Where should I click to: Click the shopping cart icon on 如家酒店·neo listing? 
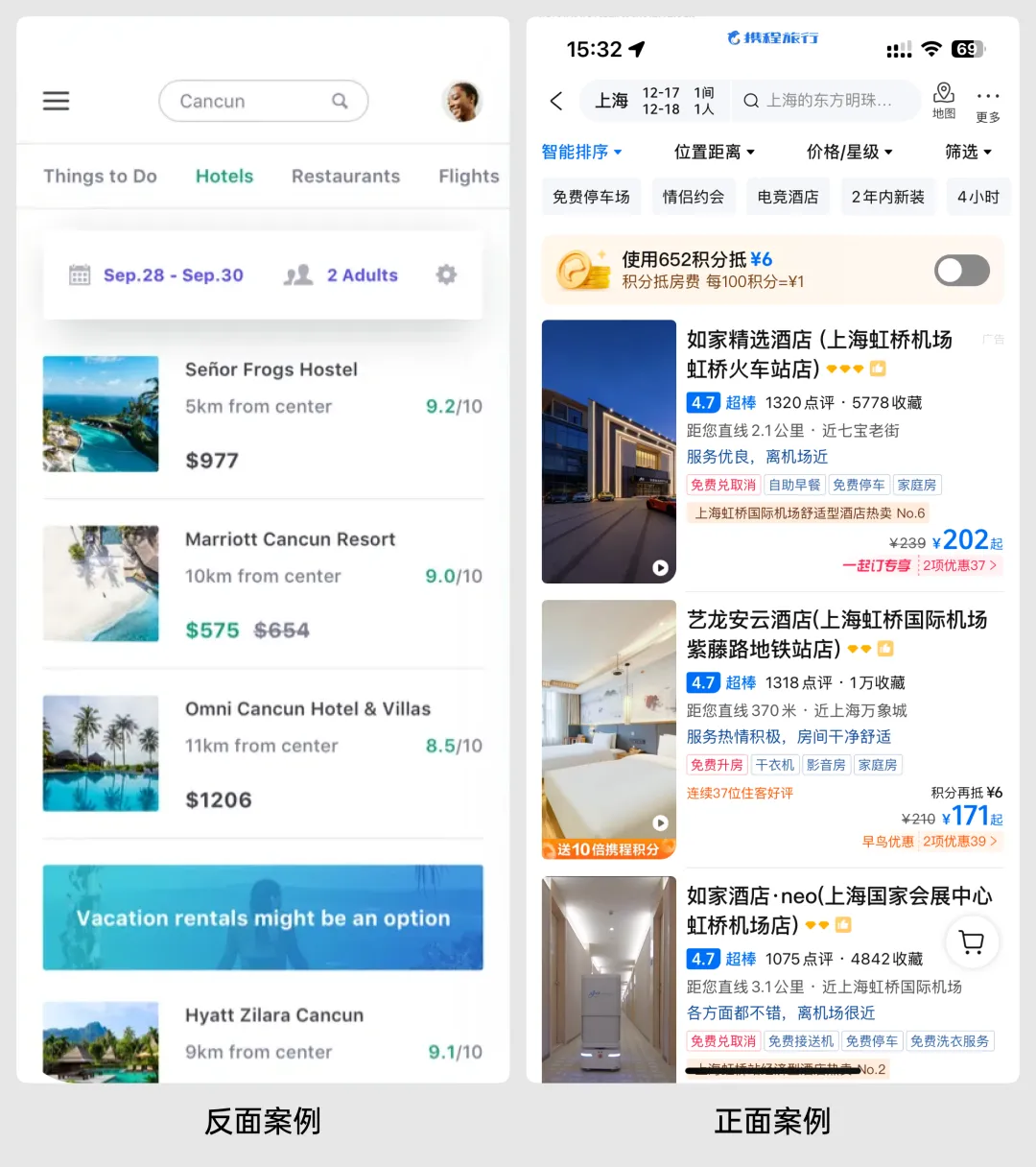(972, 943)
